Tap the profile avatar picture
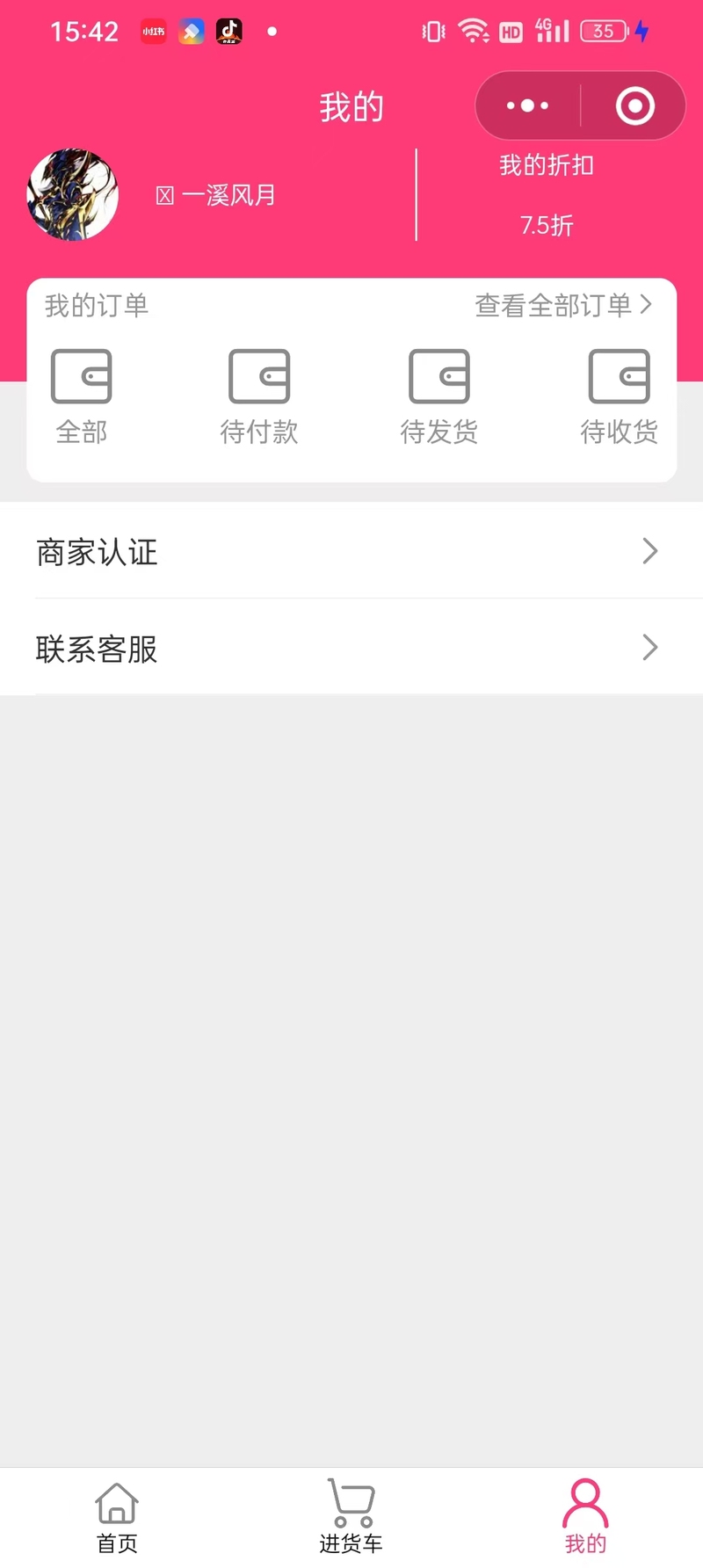This screenshot has height=1568, width=703. pyautogui.click(x=72, y=194)
